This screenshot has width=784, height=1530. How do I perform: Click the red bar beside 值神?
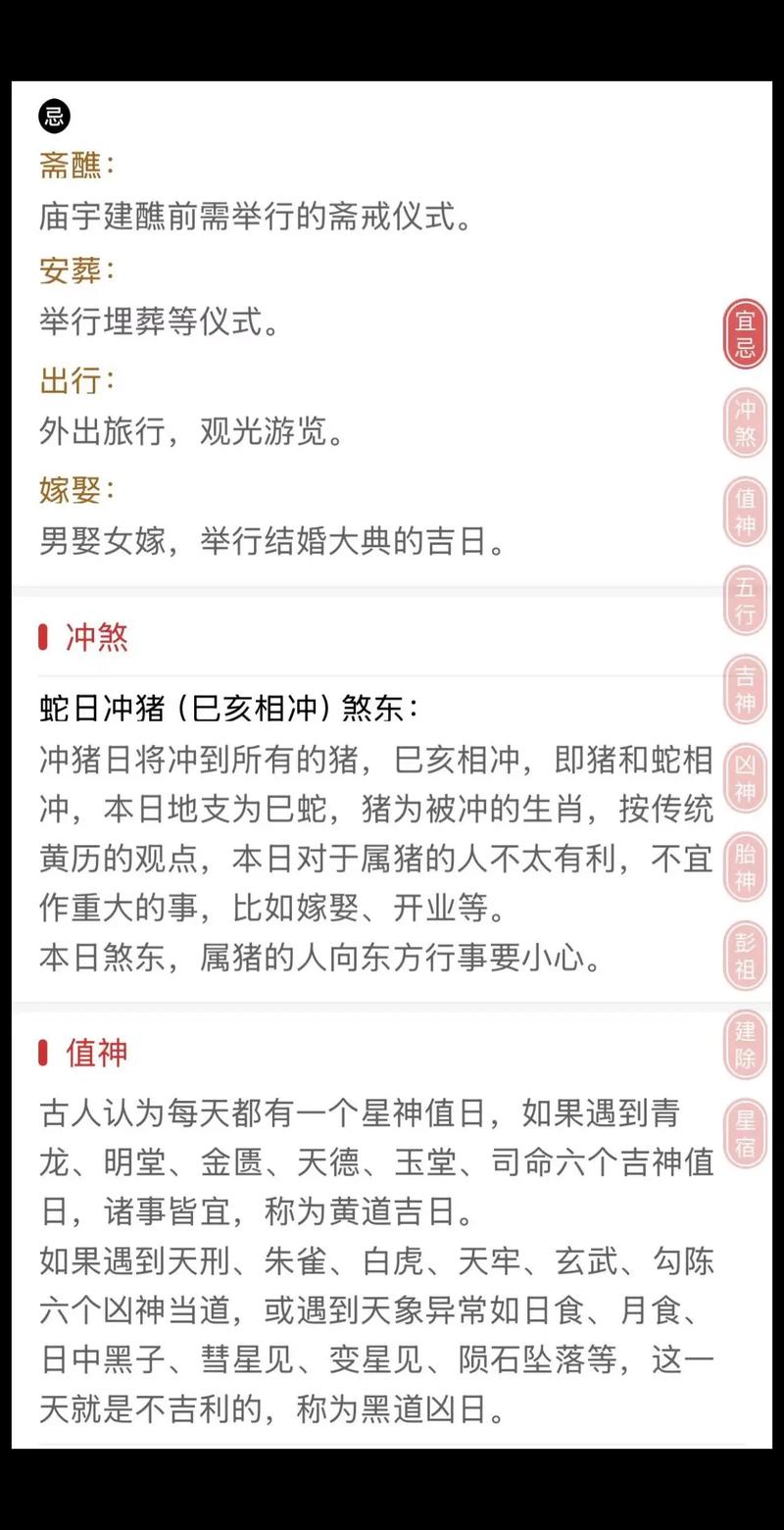pos(41,1053)
